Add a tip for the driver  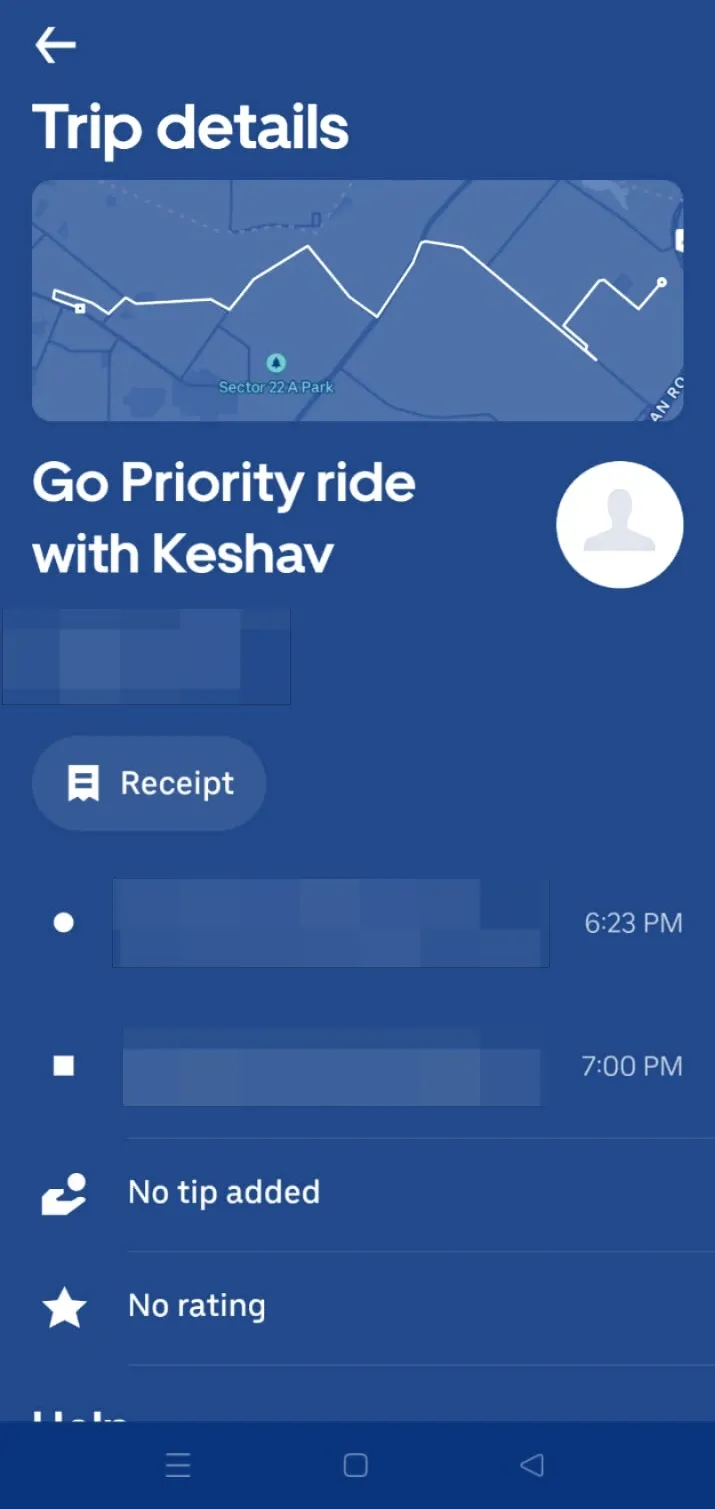pos(224,1193)
